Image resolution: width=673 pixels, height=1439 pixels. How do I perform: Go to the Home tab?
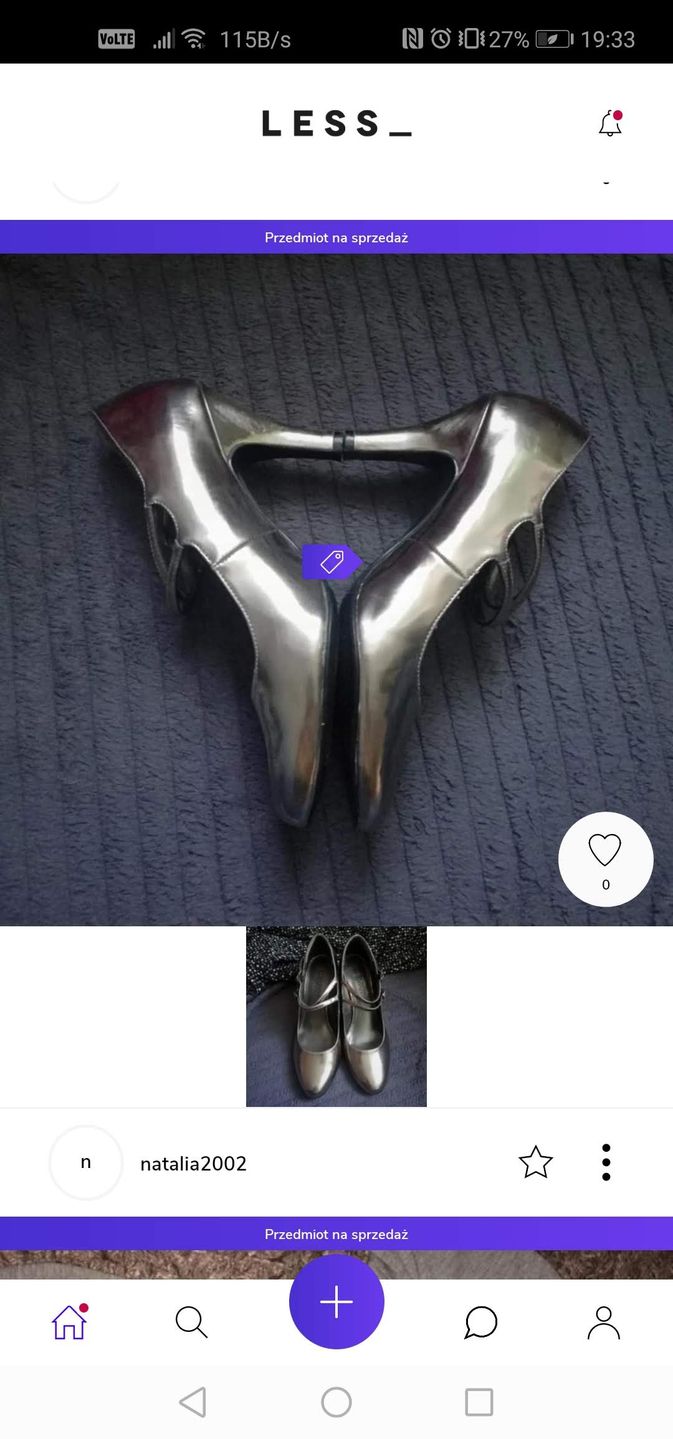69,1322
